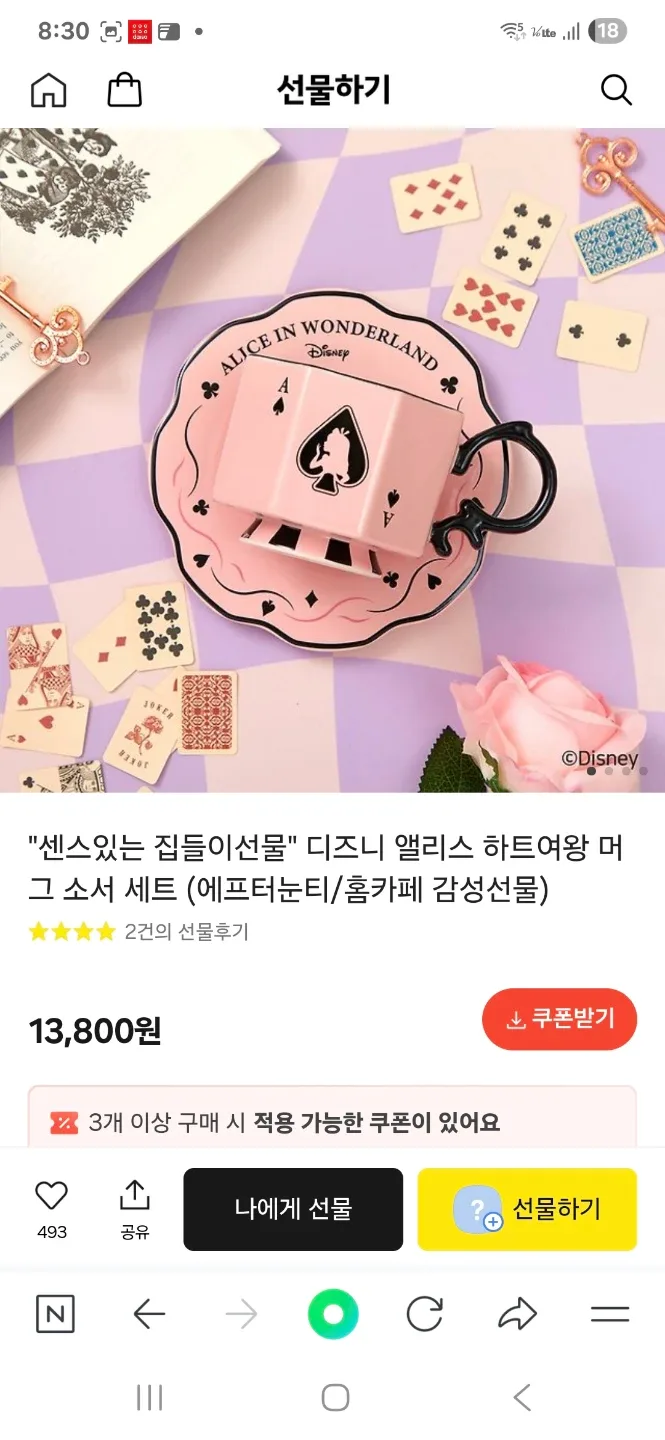The width and height of the screenshot is (665, 1440).
Task: Share page using browser arrow icon
Action: click(517, 1314)
